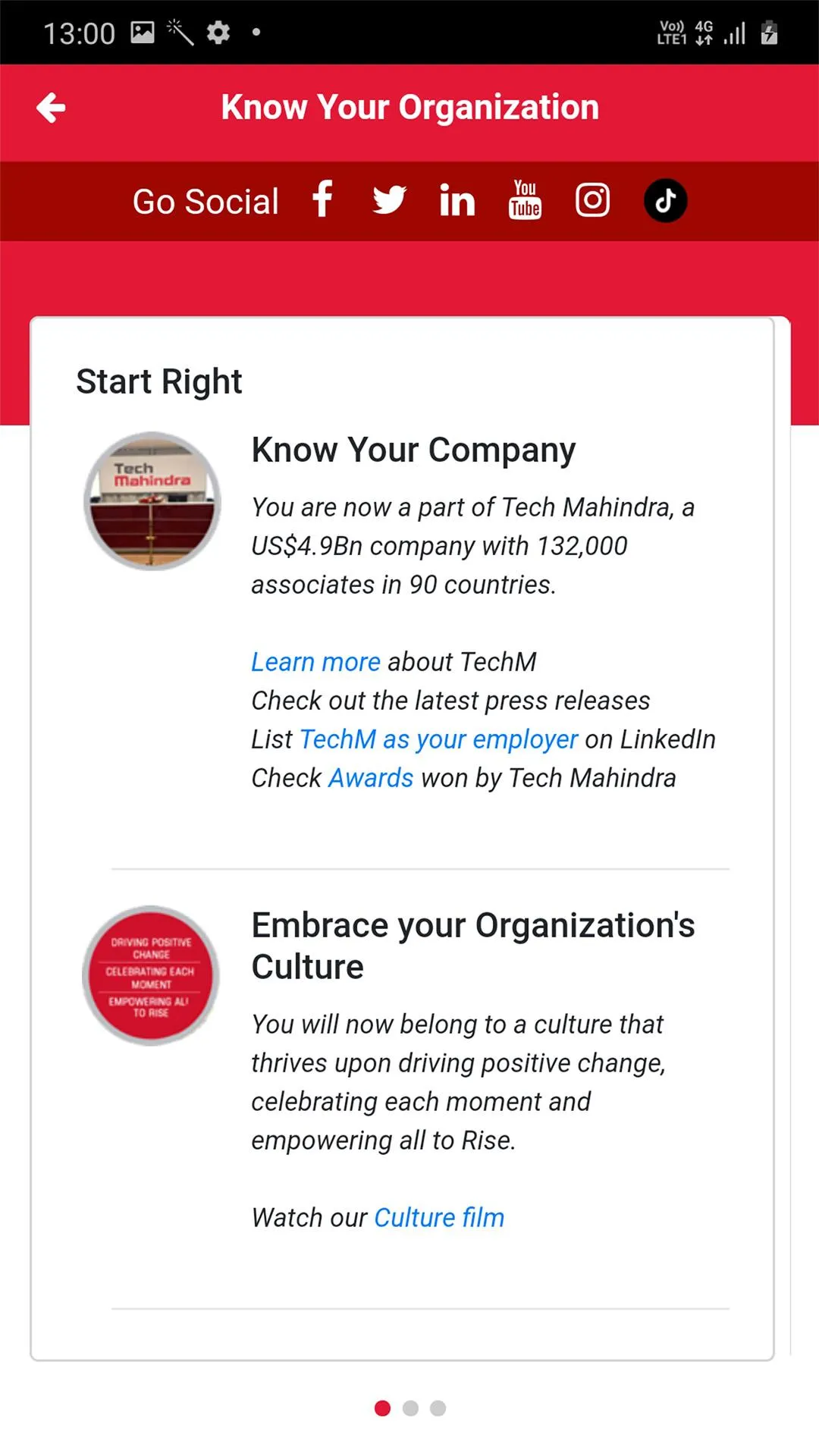
Task: Follow the 'Learn more' link about TechM
Action: coord(315,662)
